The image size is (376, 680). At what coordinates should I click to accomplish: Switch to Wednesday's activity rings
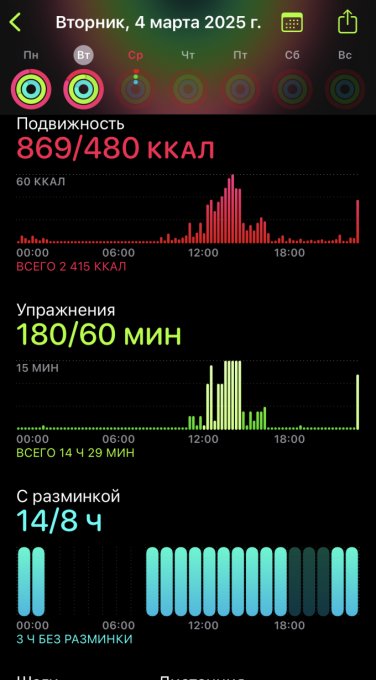coord(136,89)
